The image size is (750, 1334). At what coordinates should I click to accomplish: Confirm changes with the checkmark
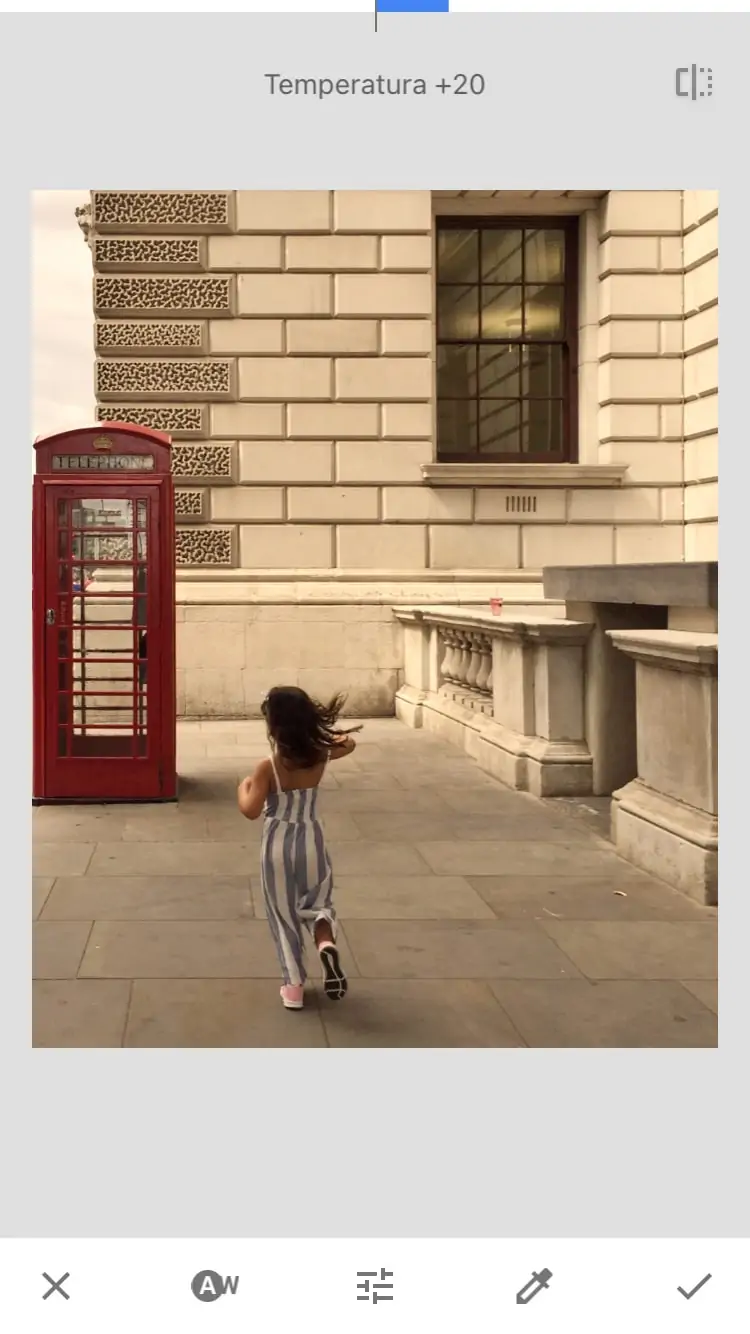pos(694,1286)
